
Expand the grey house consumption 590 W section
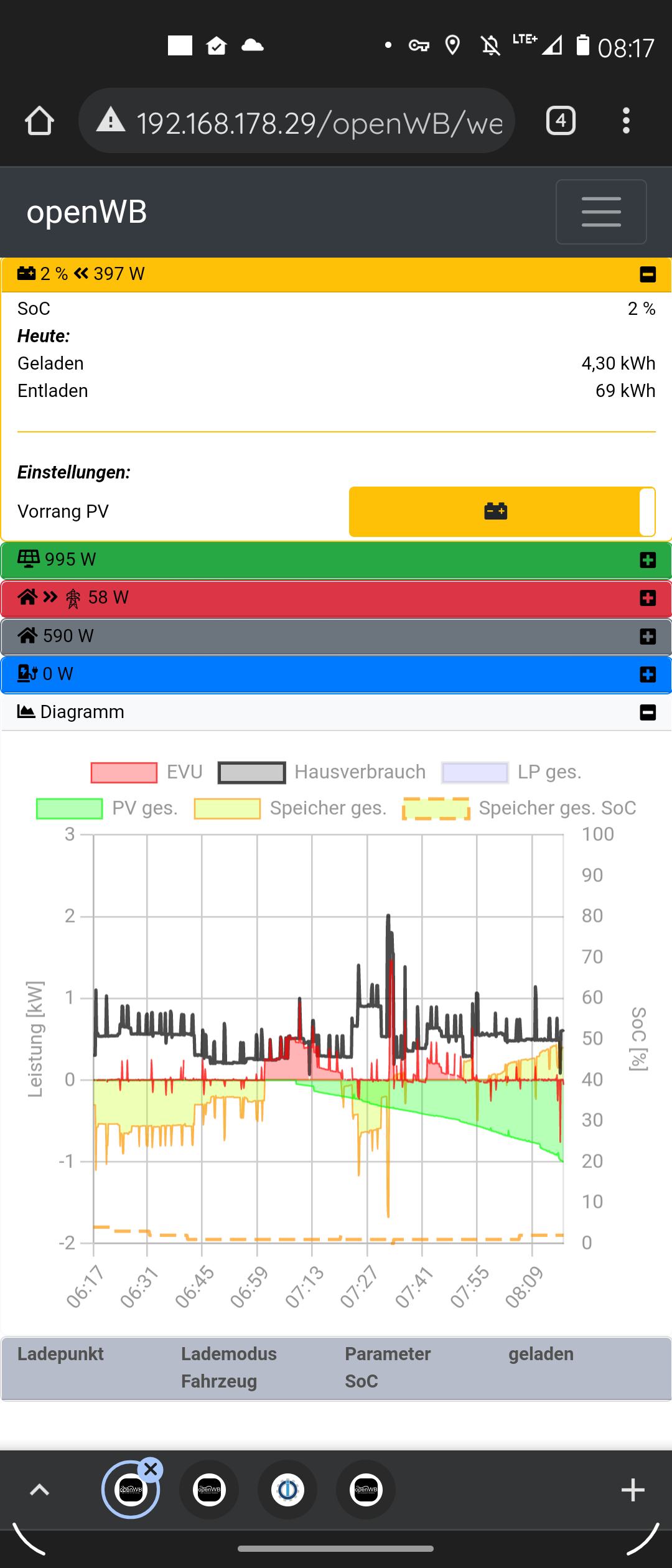(x=648, y=637)
